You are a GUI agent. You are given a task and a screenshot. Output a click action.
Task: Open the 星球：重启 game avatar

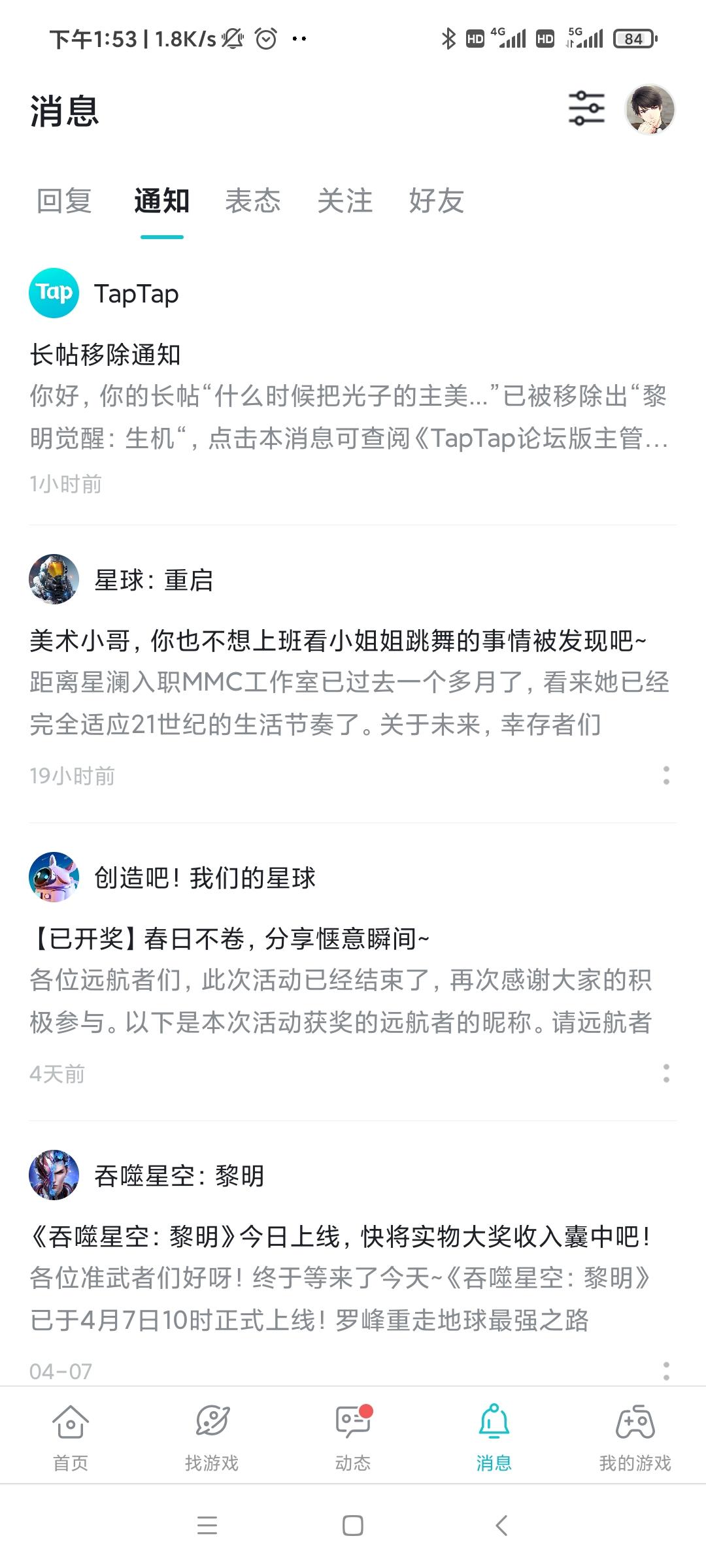pos(56,581)
